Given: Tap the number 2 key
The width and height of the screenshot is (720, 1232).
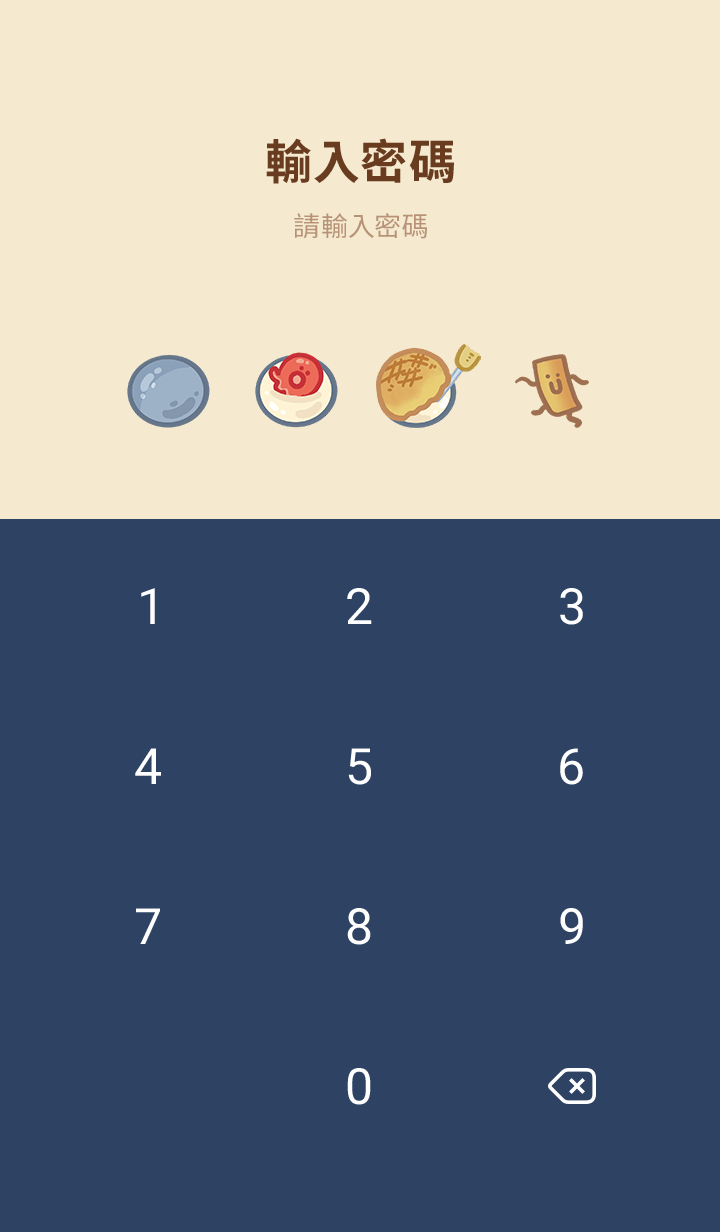Looking at the screenshot, I should click(359, 607).
